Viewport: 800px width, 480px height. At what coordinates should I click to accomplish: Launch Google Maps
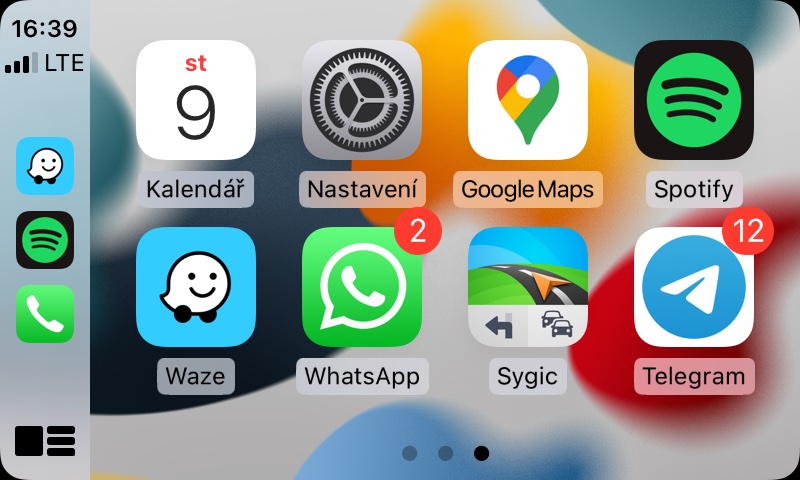click(527, 101)
